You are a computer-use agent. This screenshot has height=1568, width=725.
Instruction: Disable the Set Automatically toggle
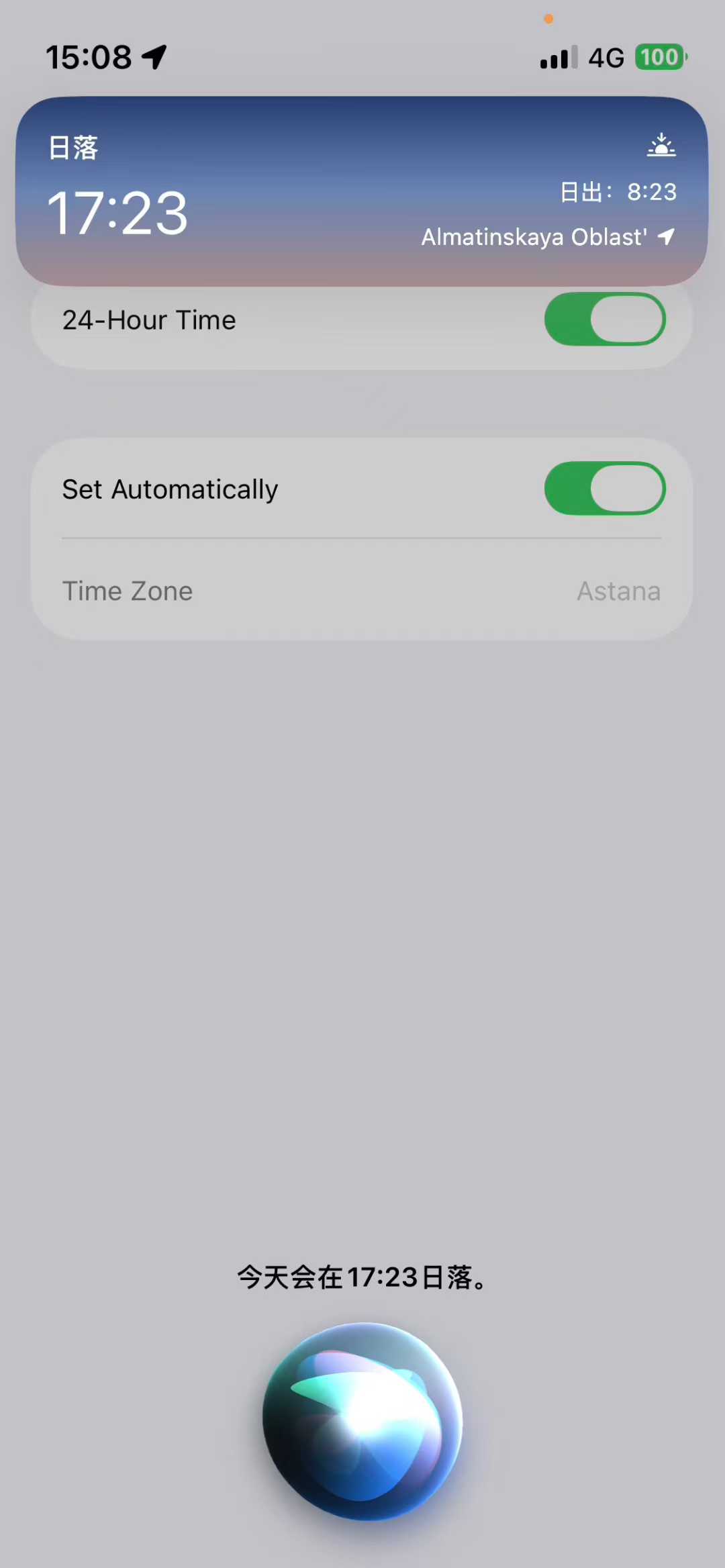coord(605,489)
